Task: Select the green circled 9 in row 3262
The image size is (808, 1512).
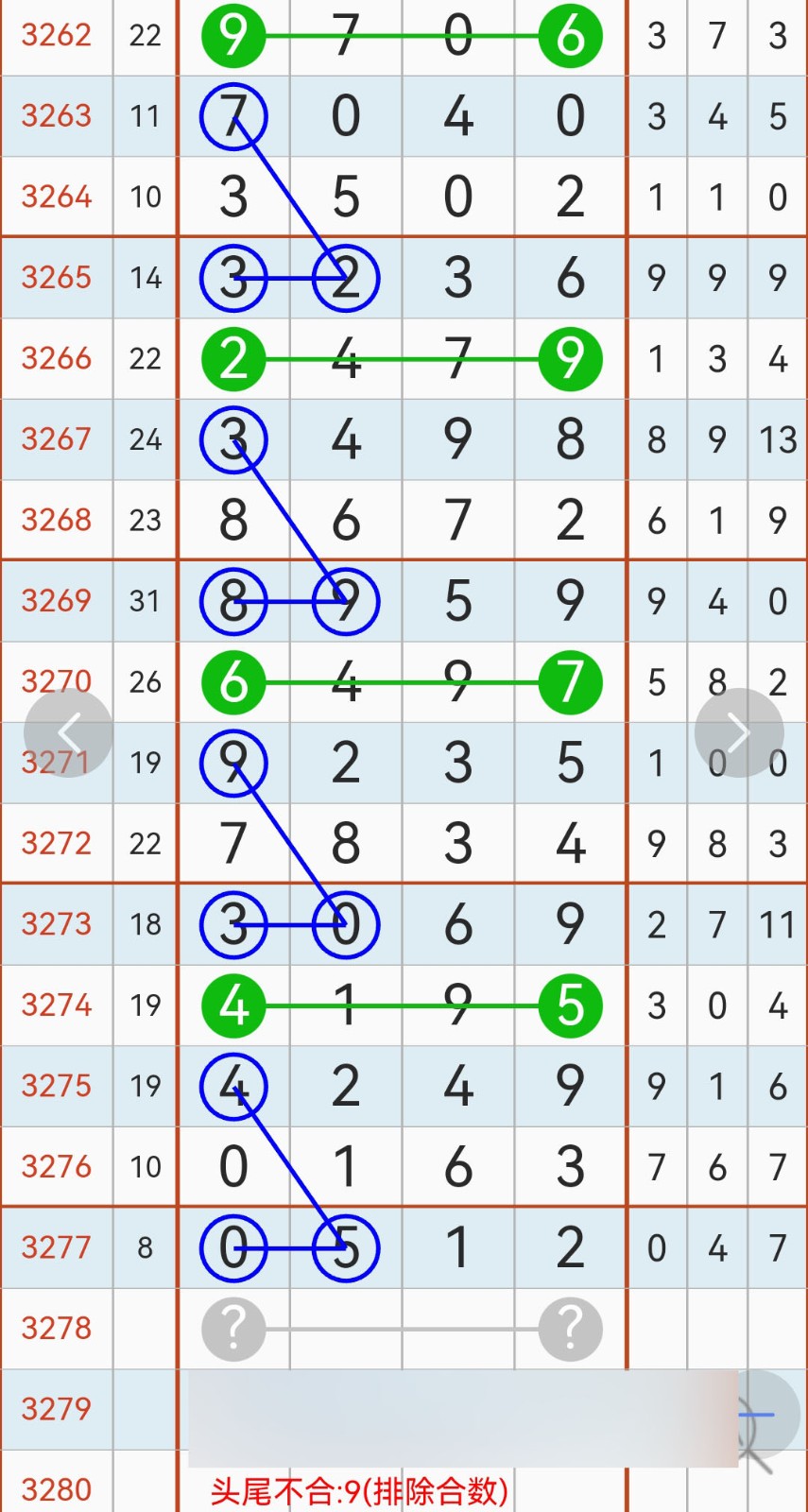Action: 233,36
